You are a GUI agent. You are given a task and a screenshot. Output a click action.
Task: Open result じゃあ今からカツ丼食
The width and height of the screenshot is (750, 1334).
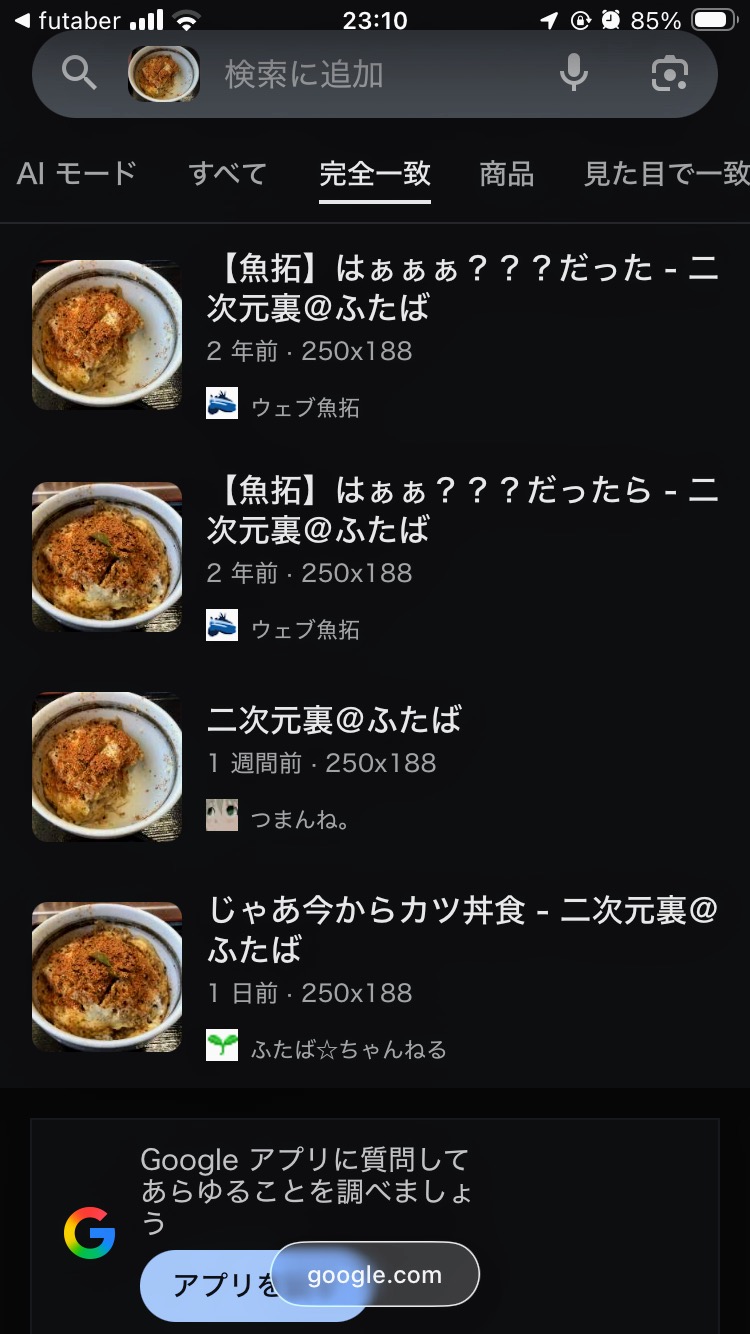pos(462,929)
